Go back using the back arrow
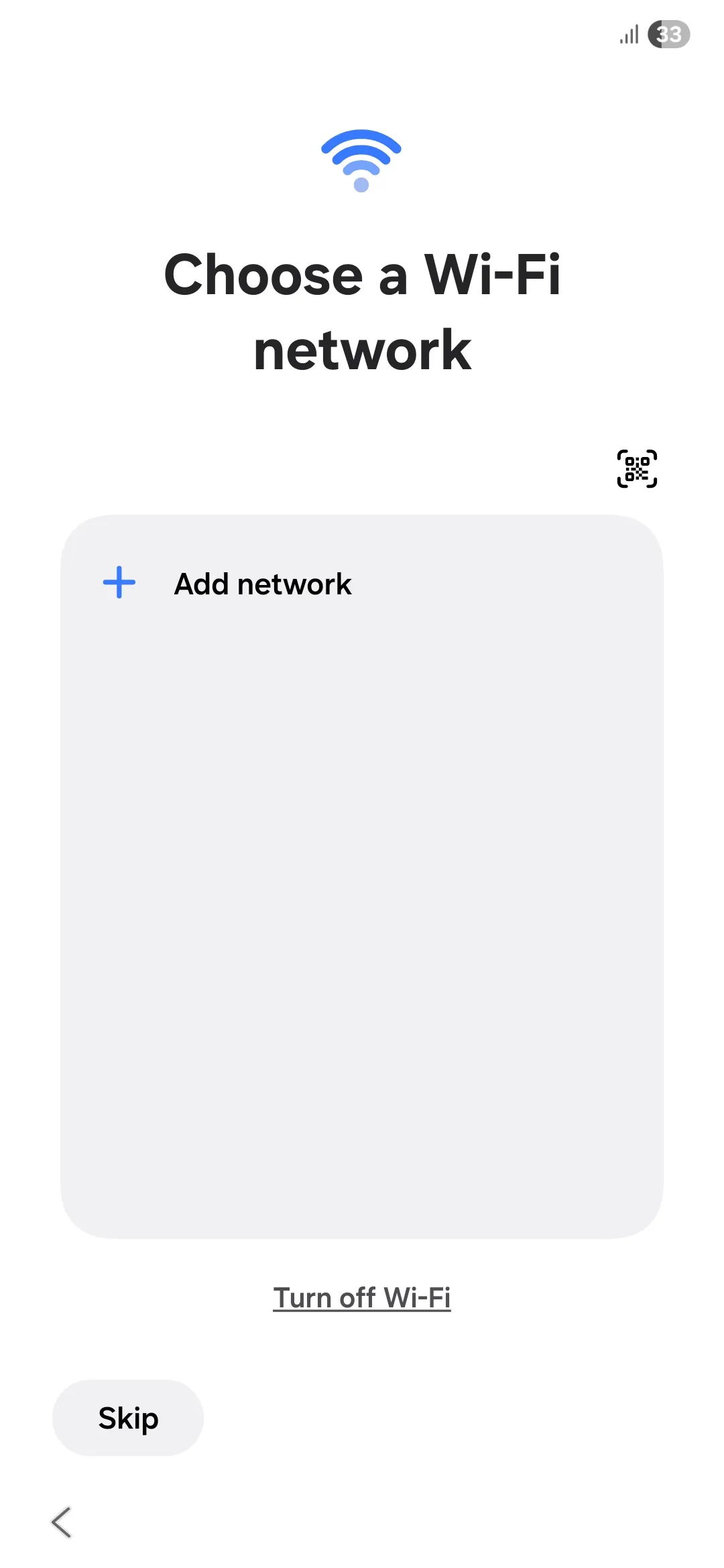The height and width of the screenshot is (1568, 724). pos(61,1522)
